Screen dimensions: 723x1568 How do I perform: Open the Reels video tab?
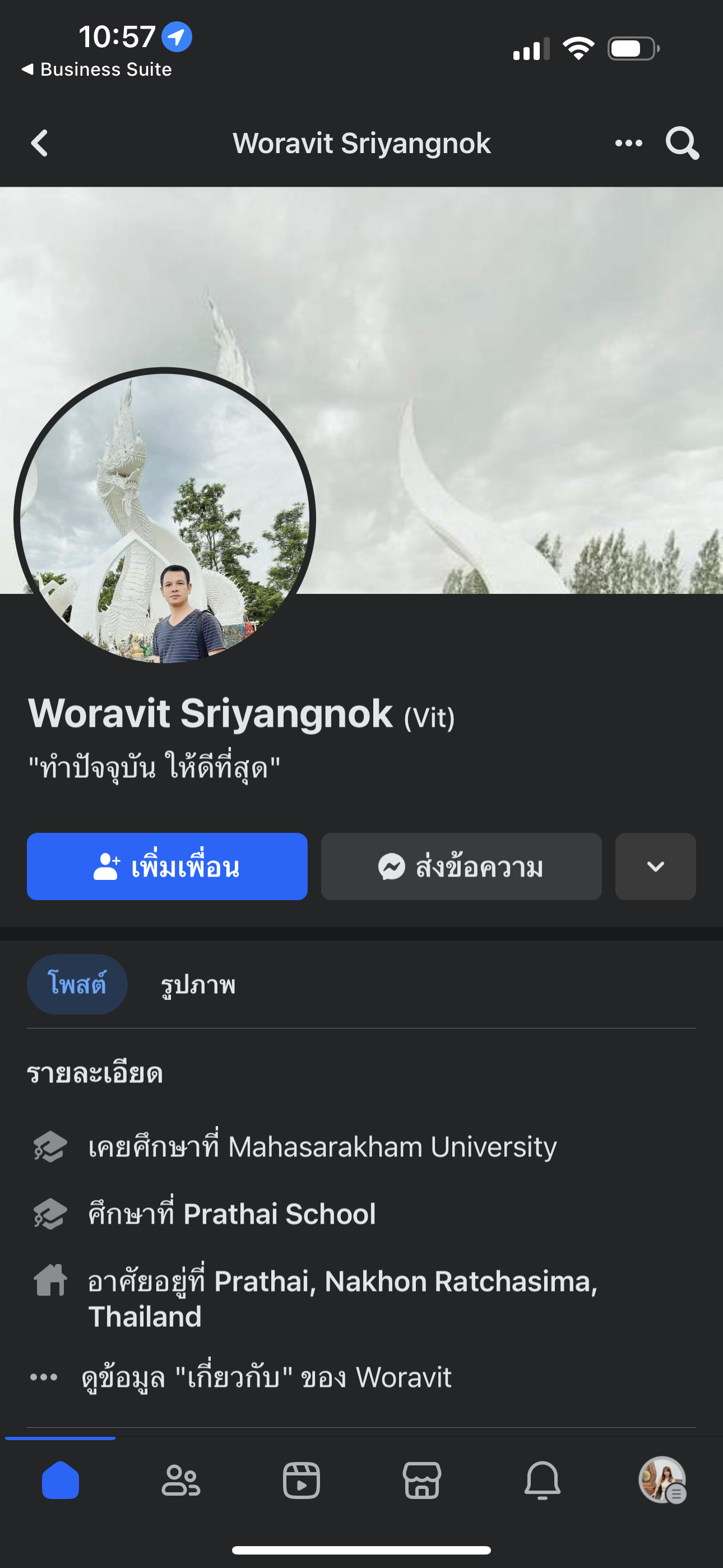point(302,1481)
